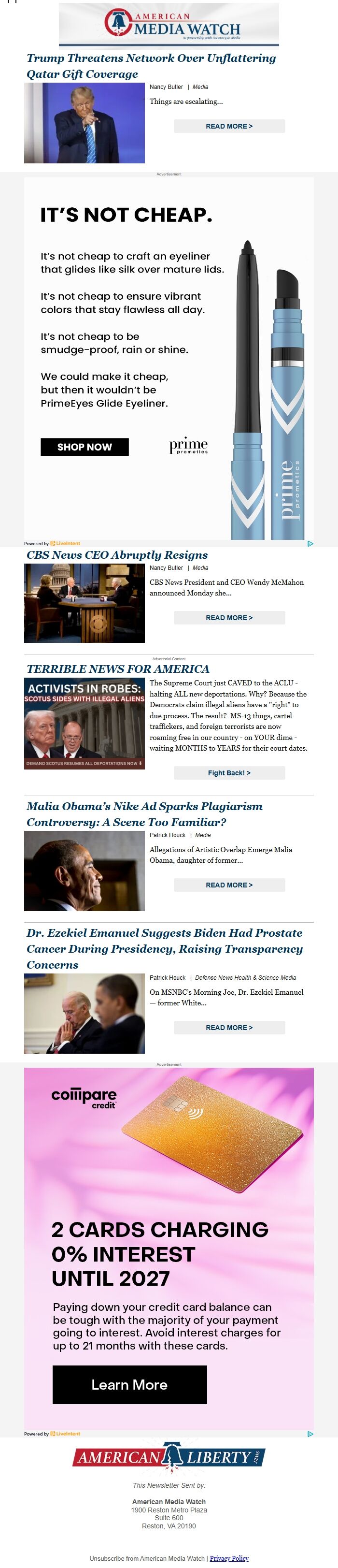Screen dimensions: 338x1568
Task: Read more about CBS News CEO resignation
Action: [229, 617]
